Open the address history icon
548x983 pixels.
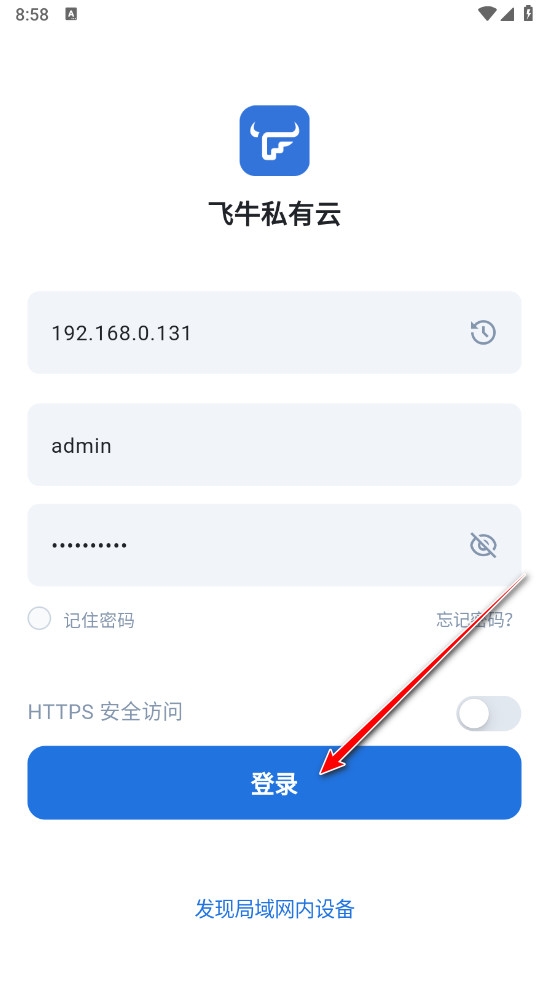click(x=483, y=332)
